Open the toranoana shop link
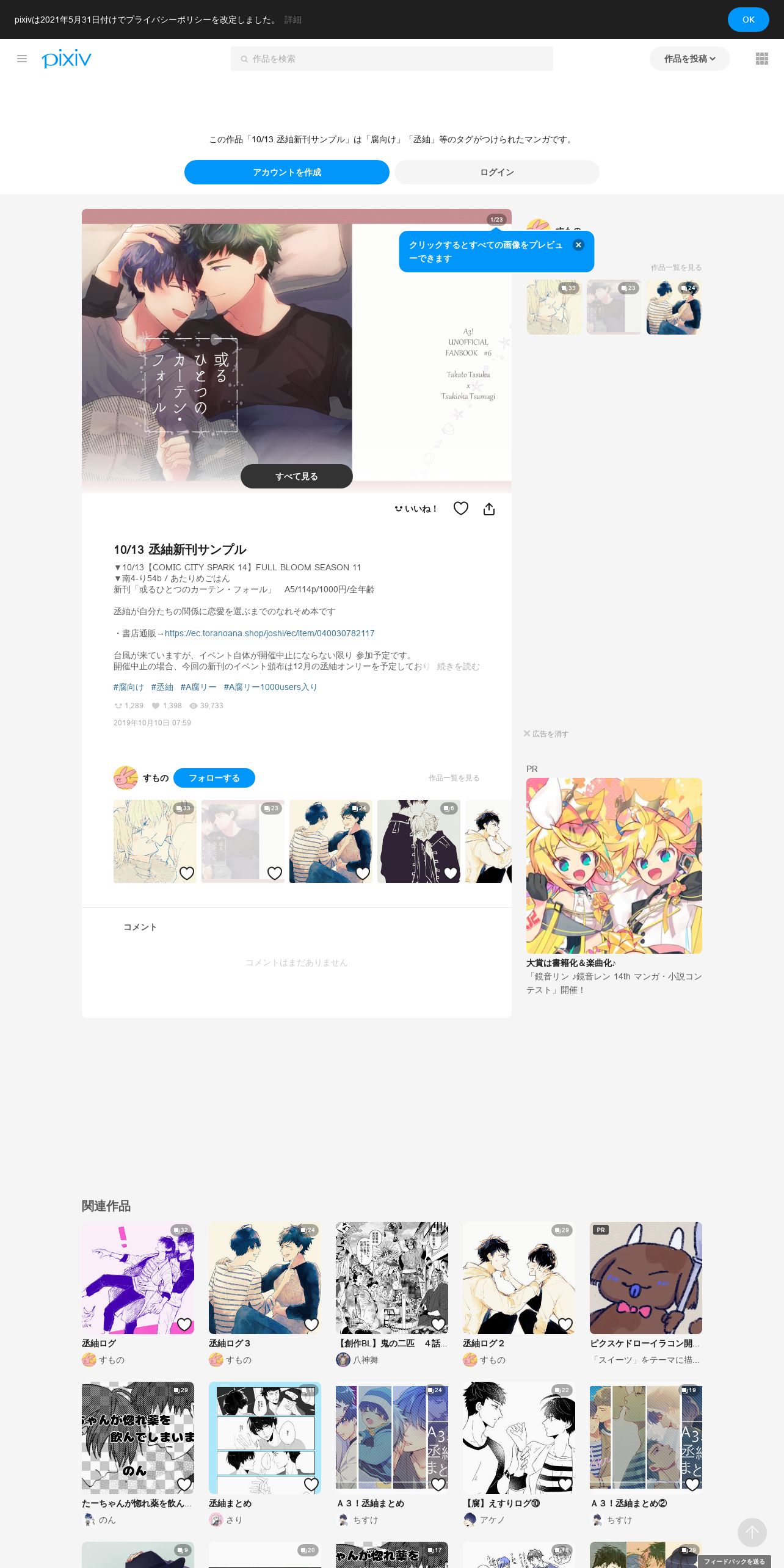 coord(269,633)
